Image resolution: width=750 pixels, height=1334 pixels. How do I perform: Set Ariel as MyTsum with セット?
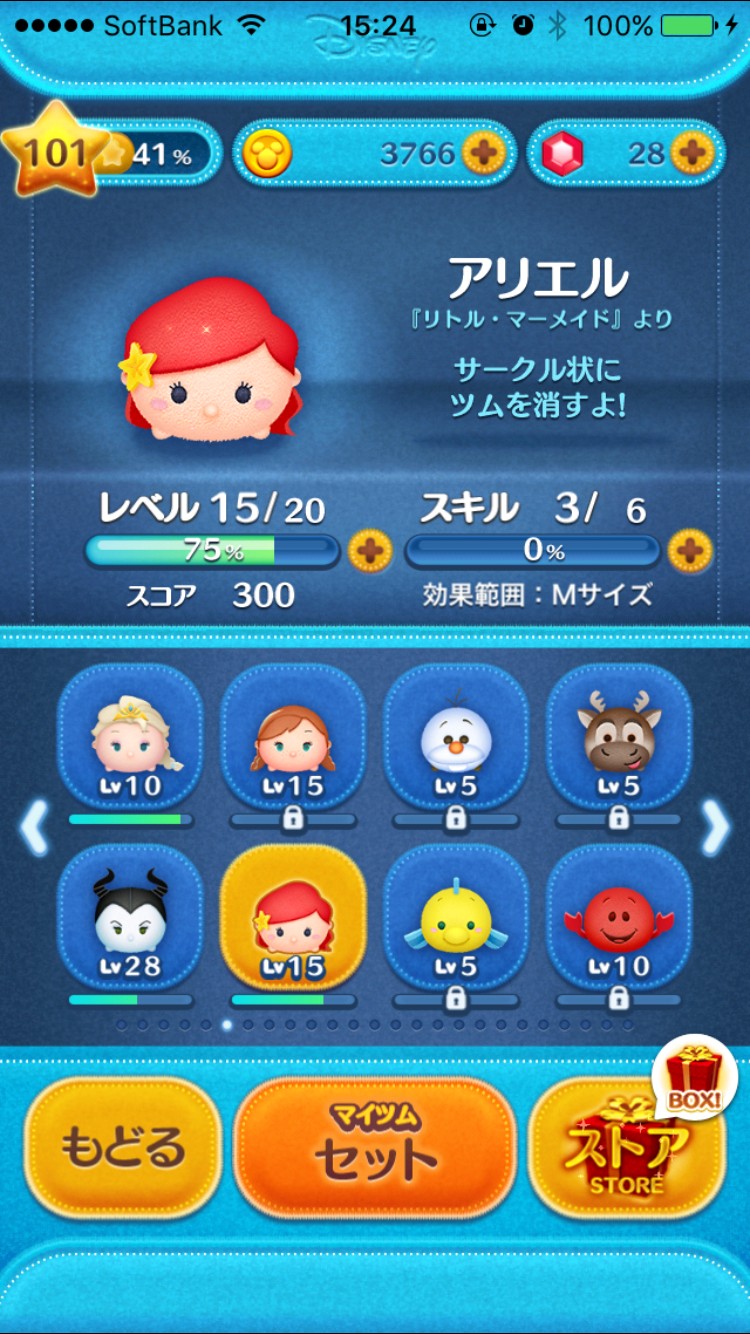(375, 1146)
